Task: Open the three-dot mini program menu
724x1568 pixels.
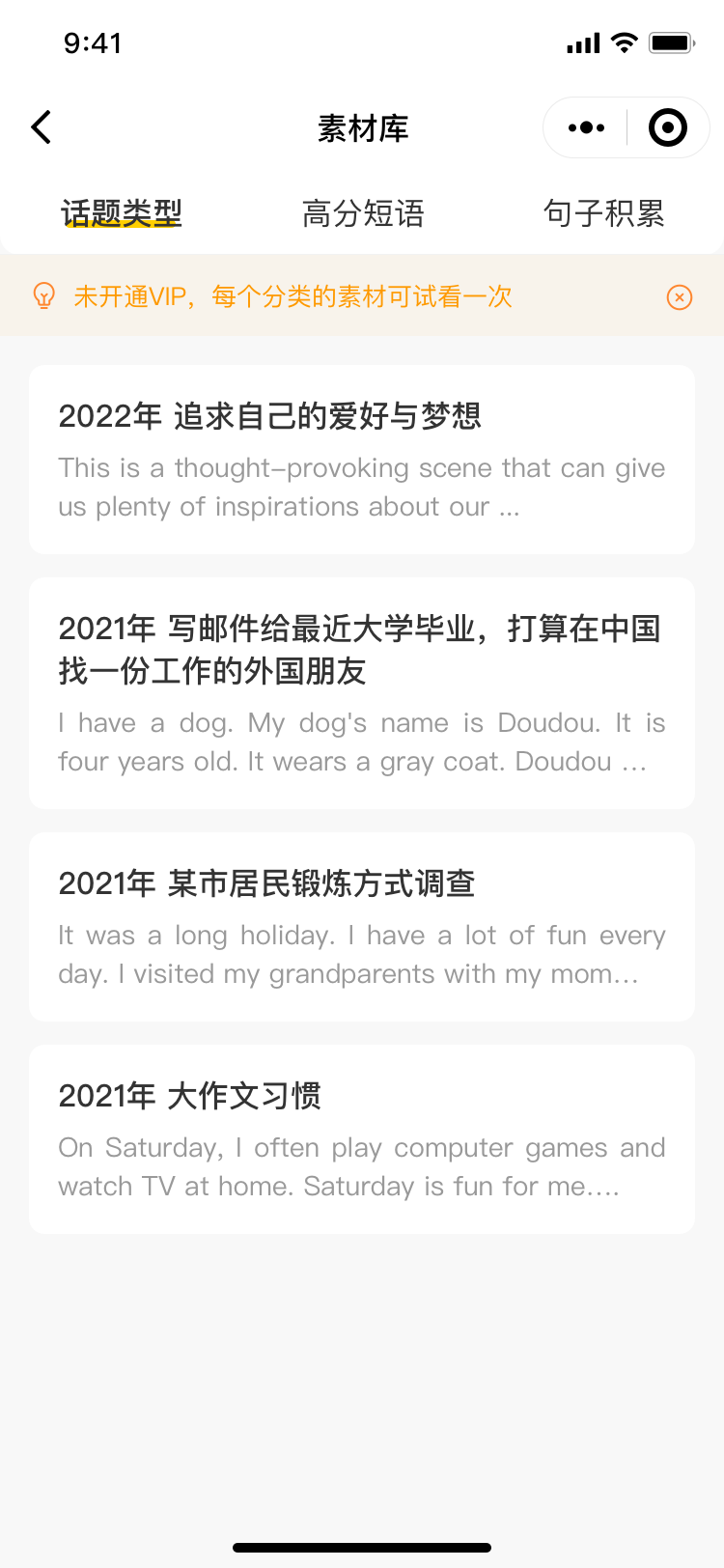Action: (x=586, y=127)
